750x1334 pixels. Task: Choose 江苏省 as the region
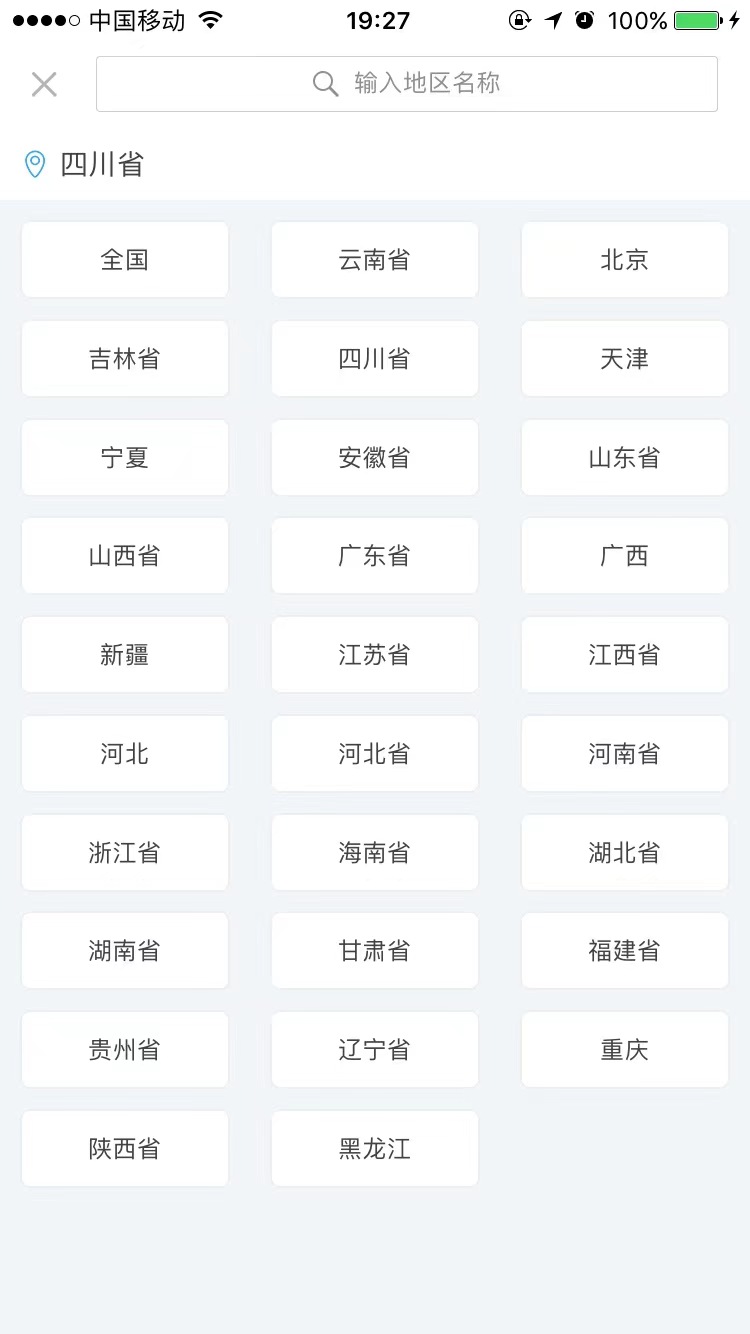point(375,655)
